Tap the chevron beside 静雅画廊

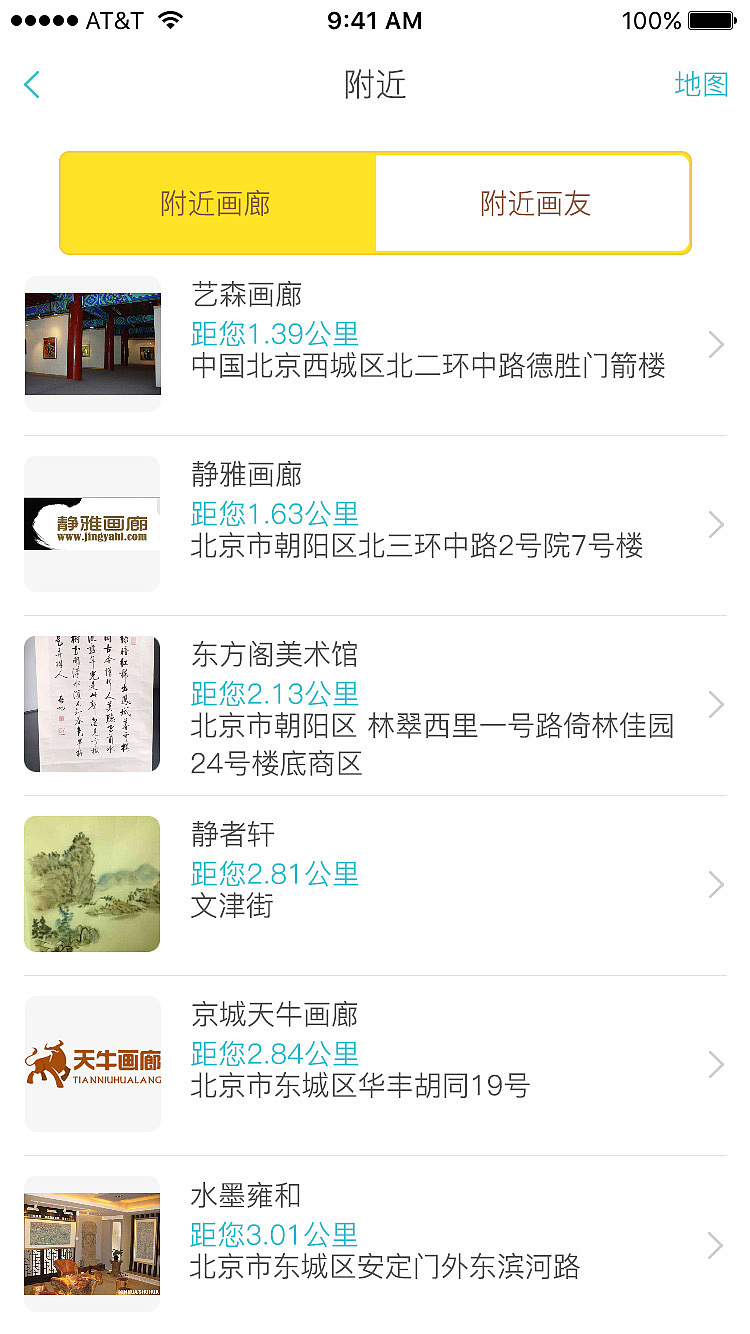tap(716, 524)
